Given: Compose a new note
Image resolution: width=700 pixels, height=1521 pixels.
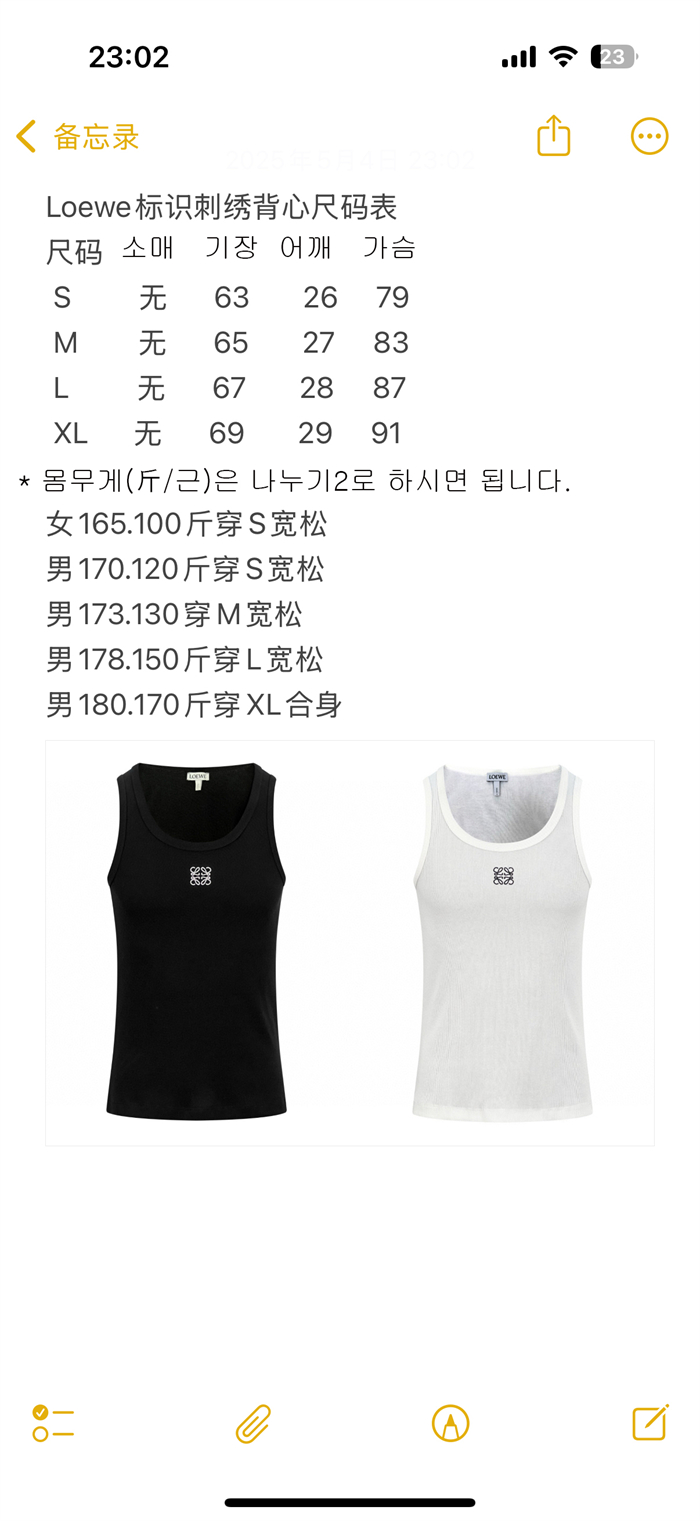Looking at the screenshot, I should [x=650, y=1422].
